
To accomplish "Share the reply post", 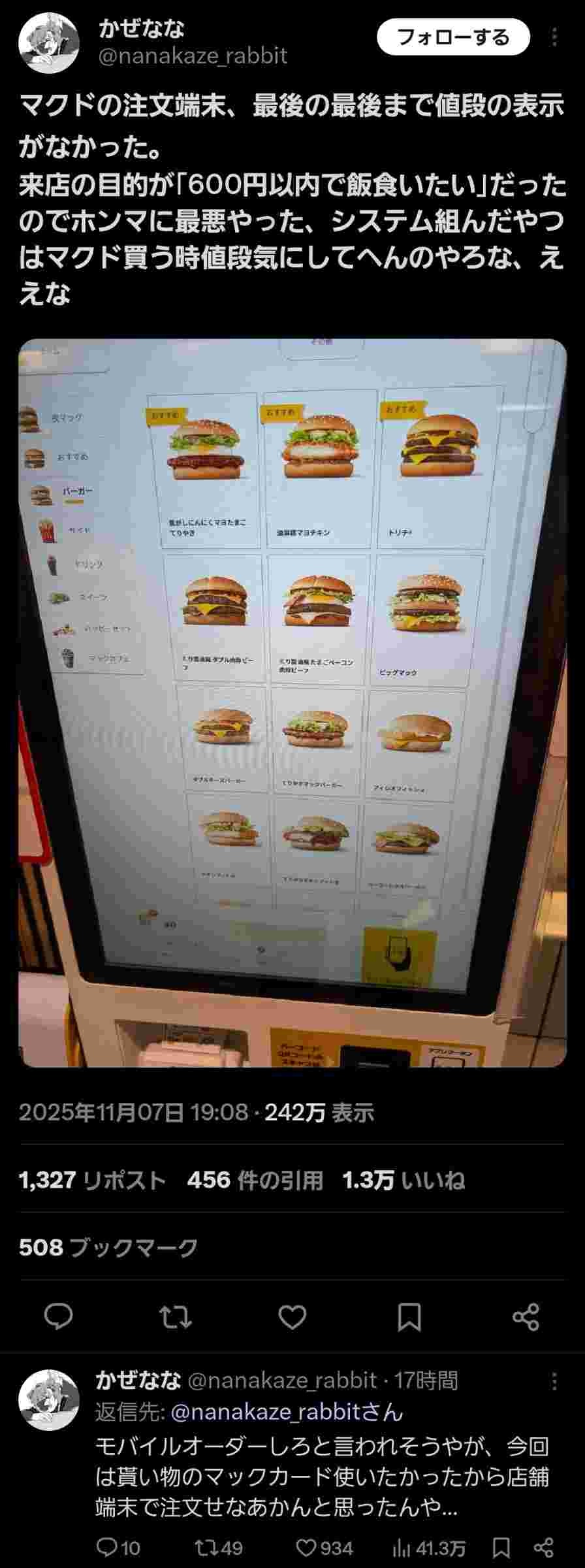I will tap(544, 1548).
